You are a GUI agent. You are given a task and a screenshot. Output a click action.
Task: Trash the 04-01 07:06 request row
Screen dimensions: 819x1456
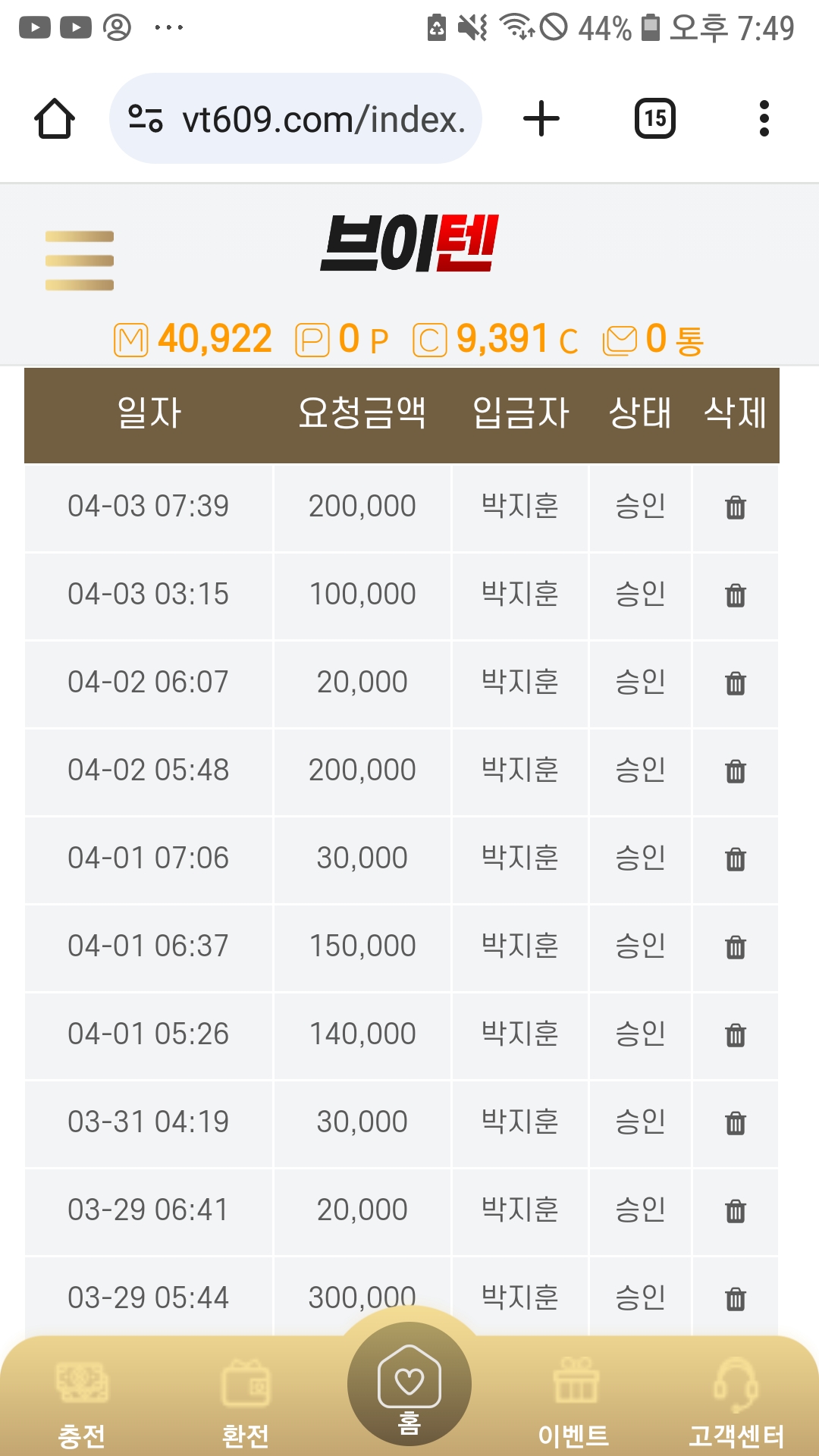click(x=736, y=859)
